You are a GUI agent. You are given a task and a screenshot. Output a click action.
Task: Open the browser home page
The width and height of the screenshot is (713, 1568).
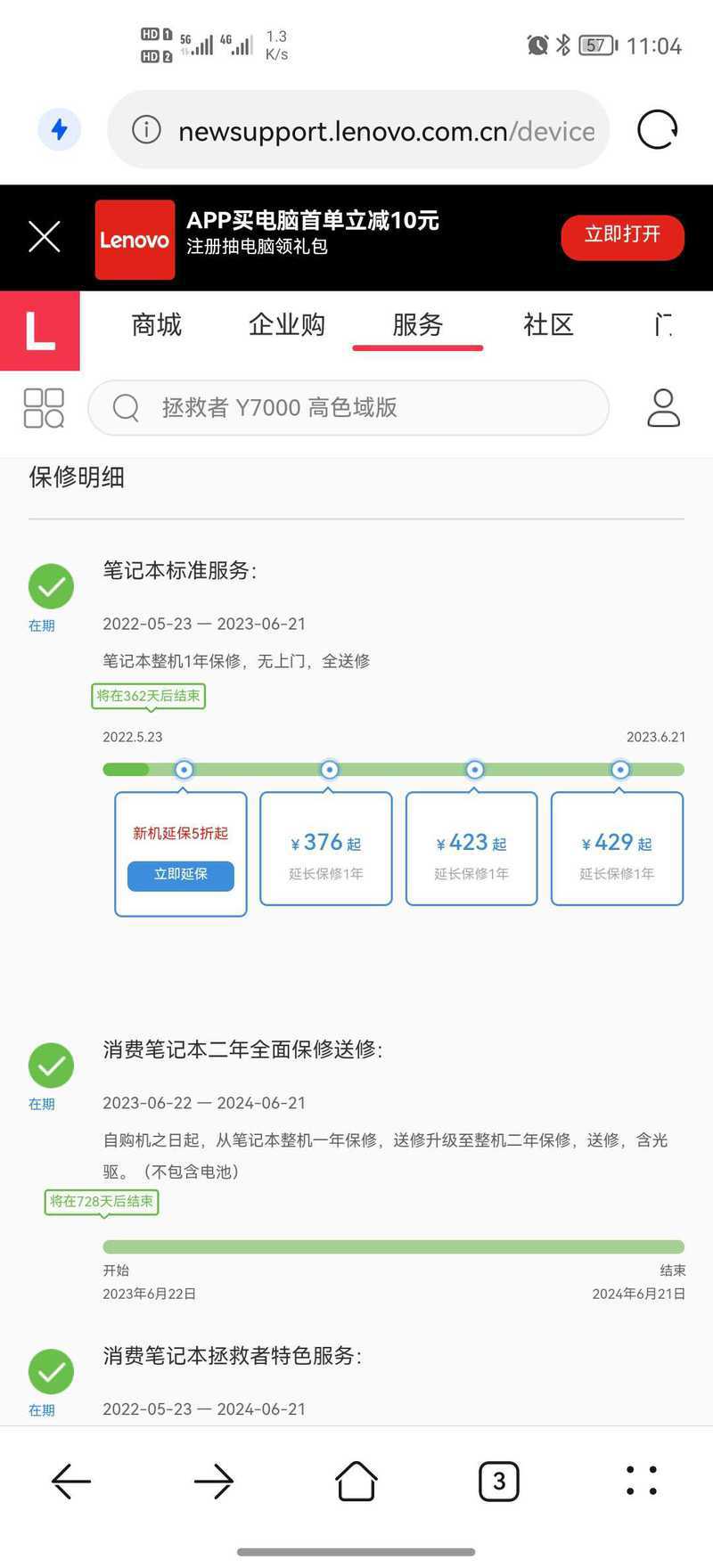356,1481
